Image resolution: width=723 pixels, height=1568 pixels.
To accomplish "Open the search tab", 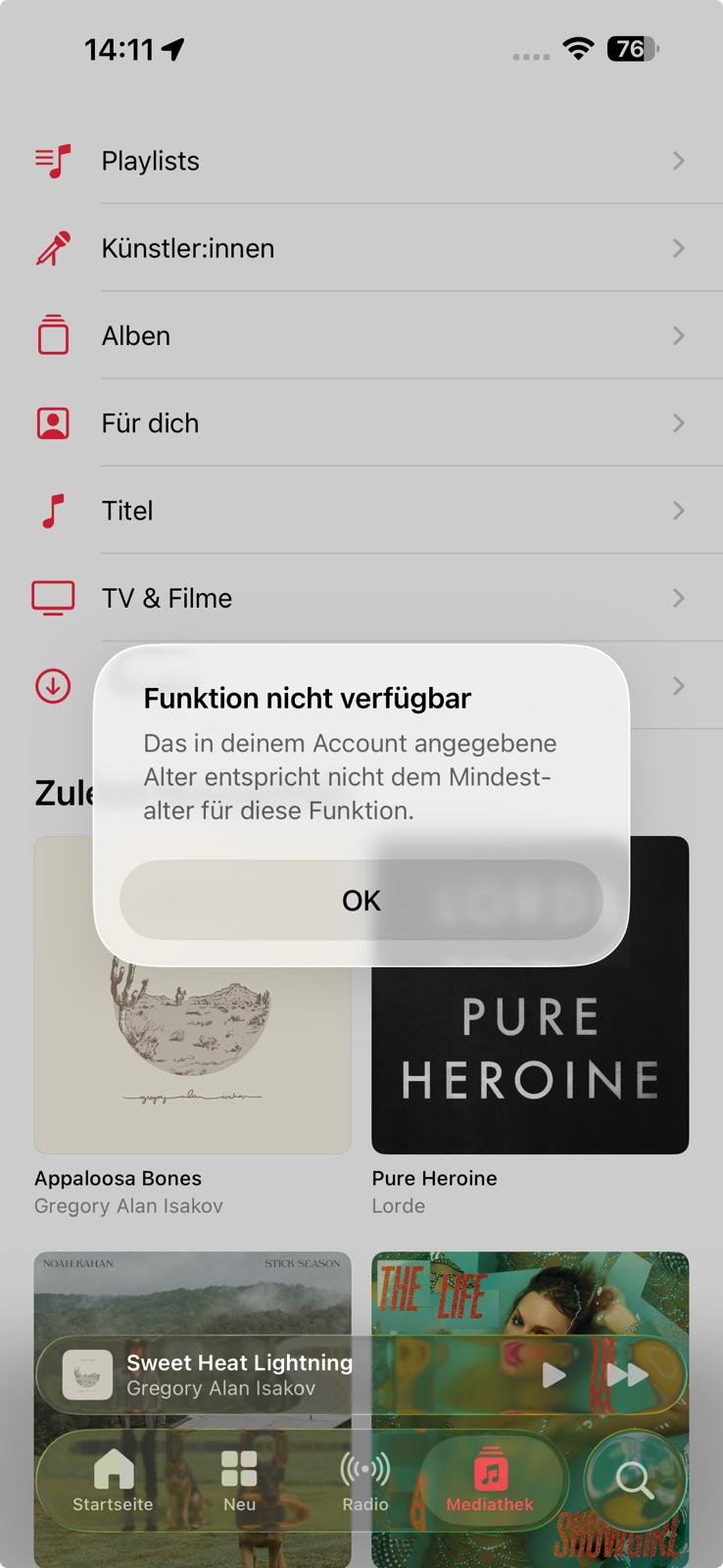I will pos(634,1480).
